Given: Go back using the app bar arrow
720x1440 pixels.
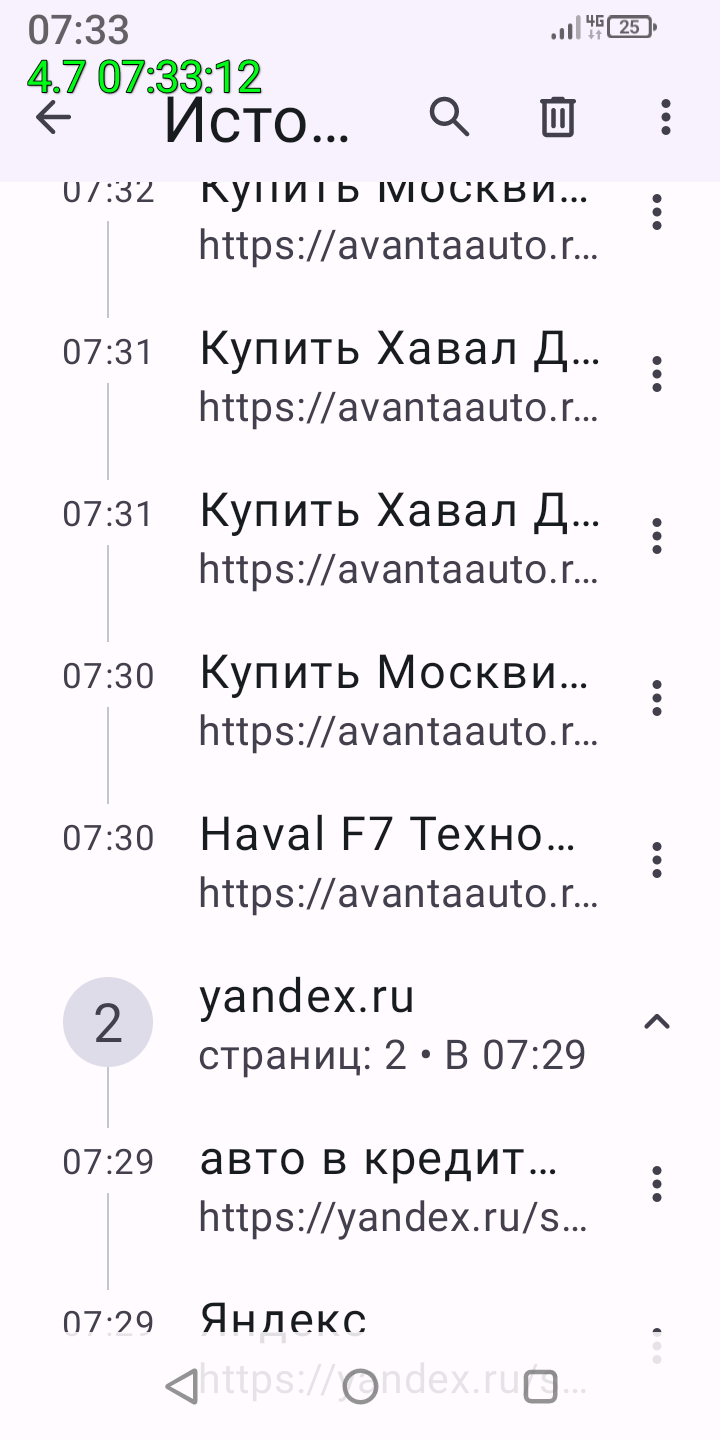Looking at the screenshot, I should click(54, 118).
